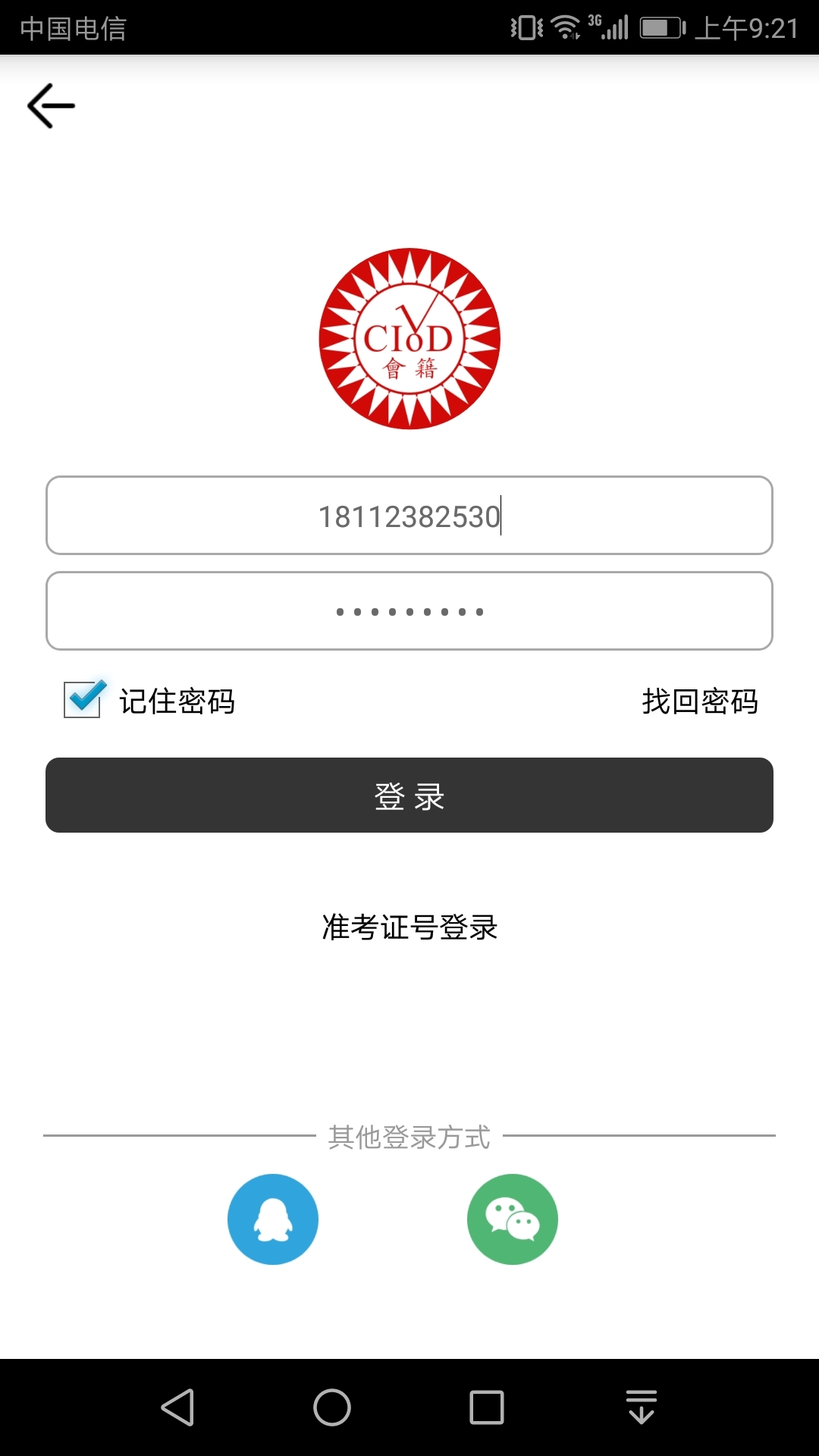Switch to 准考证号登录
The width and height of the screenshot is (819, 1456).
(x=409, y=927)
